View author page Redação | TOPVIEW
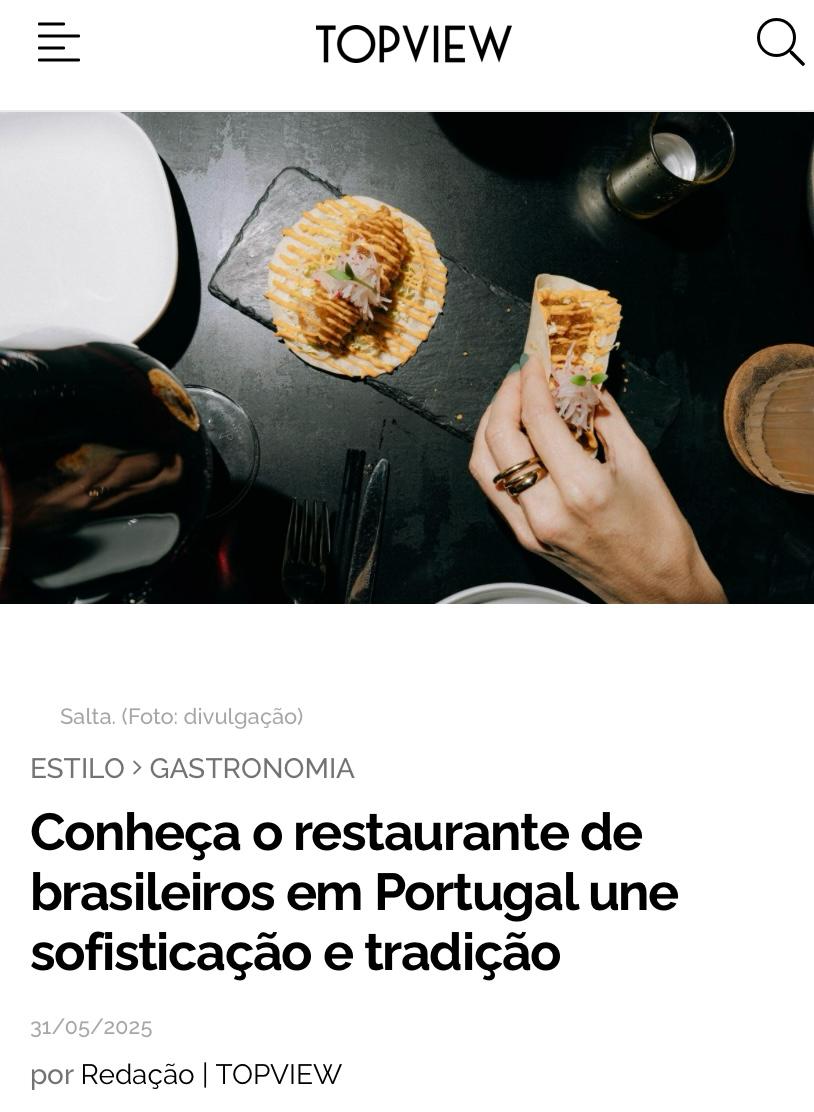 tap(211, 1074)
